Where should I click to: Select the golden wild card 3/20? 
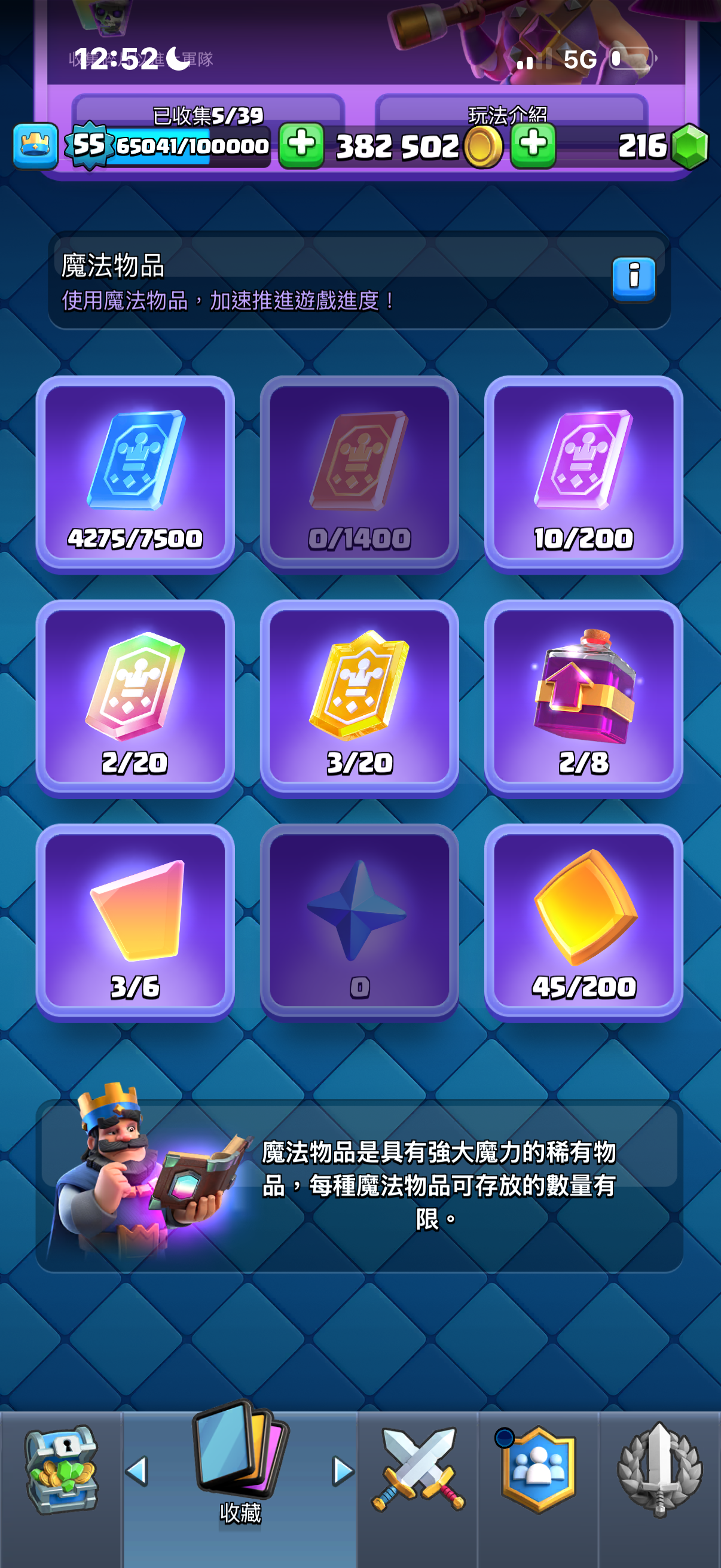pos(359,698)
